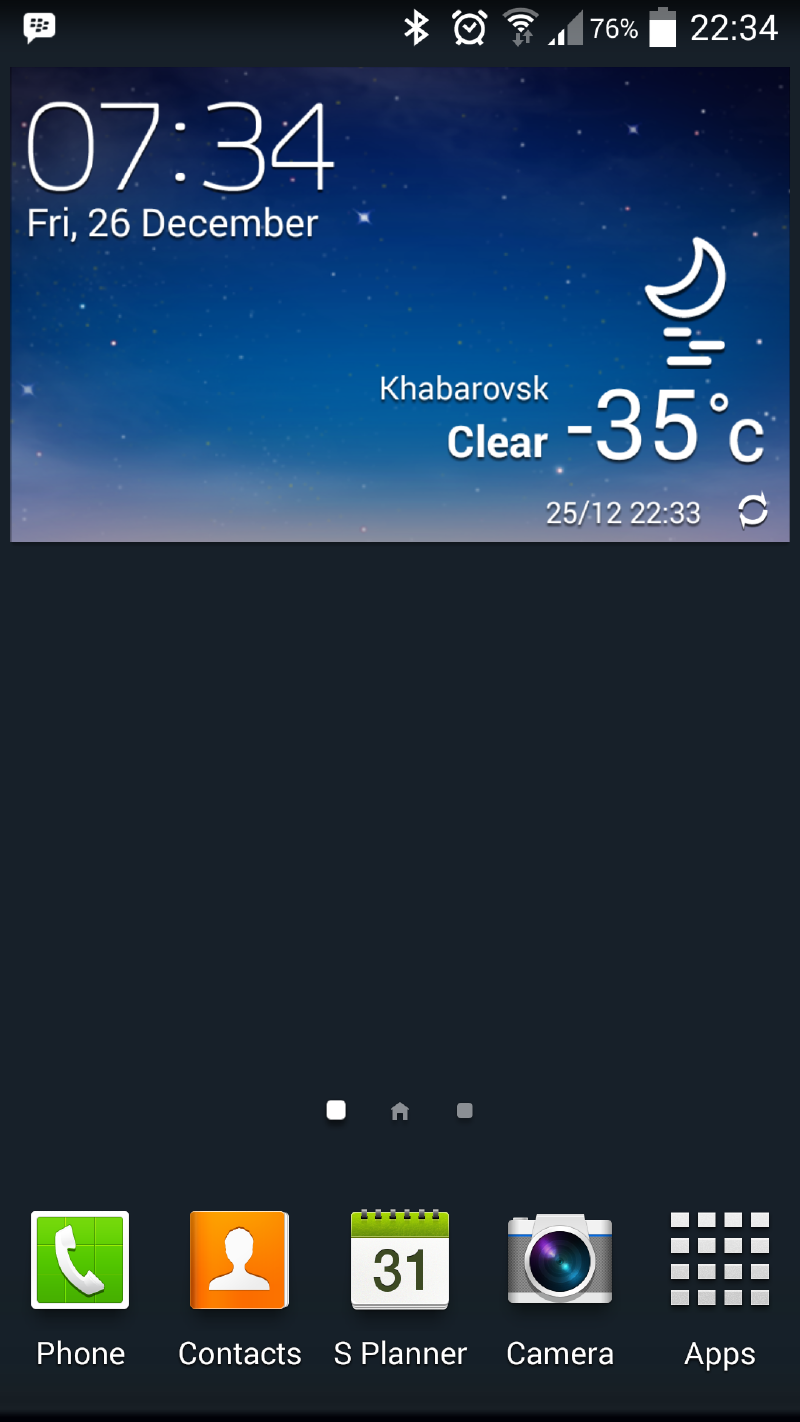Open the Phone app
This screenshot has height=1422, width=800.
[x=80, y=1260]
